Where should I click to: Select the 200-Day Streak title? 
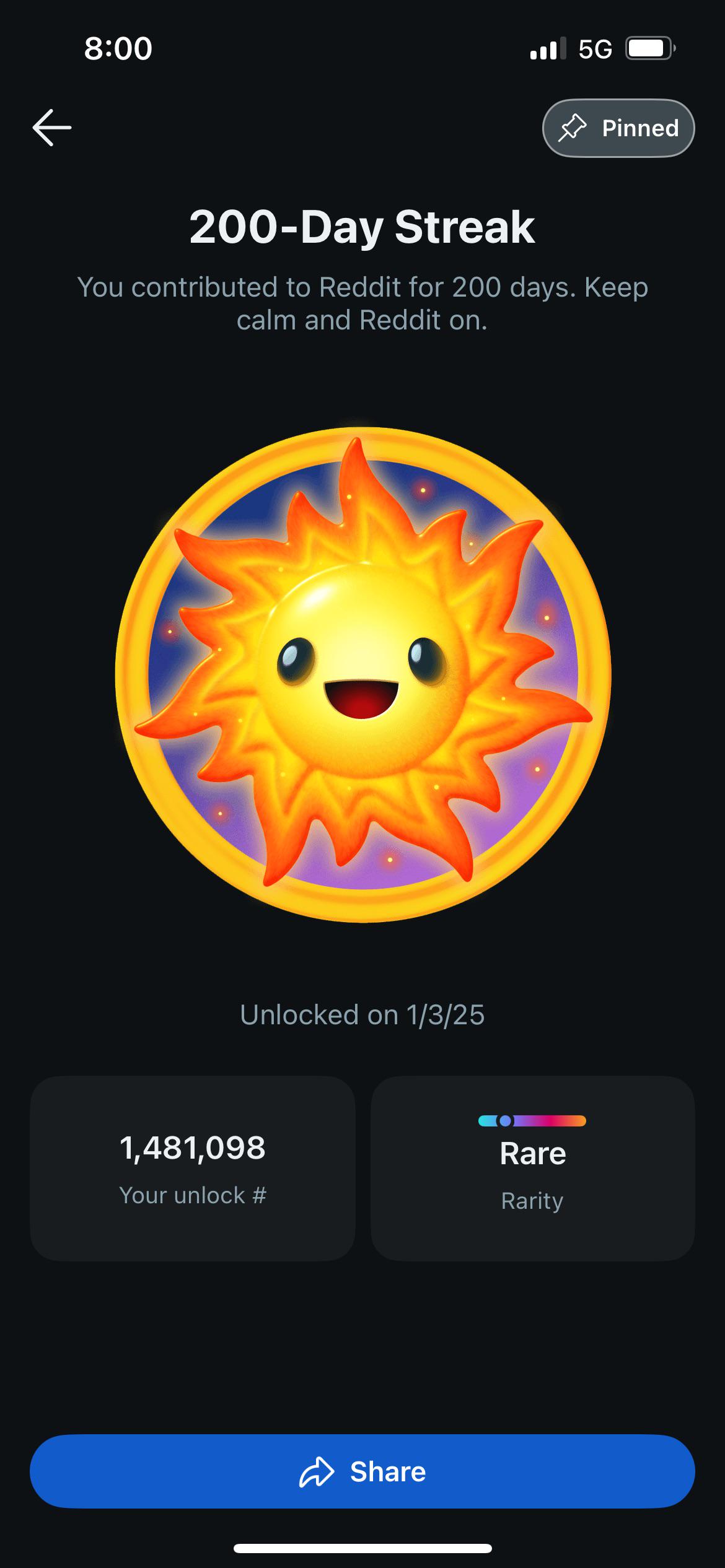point(362,226)
